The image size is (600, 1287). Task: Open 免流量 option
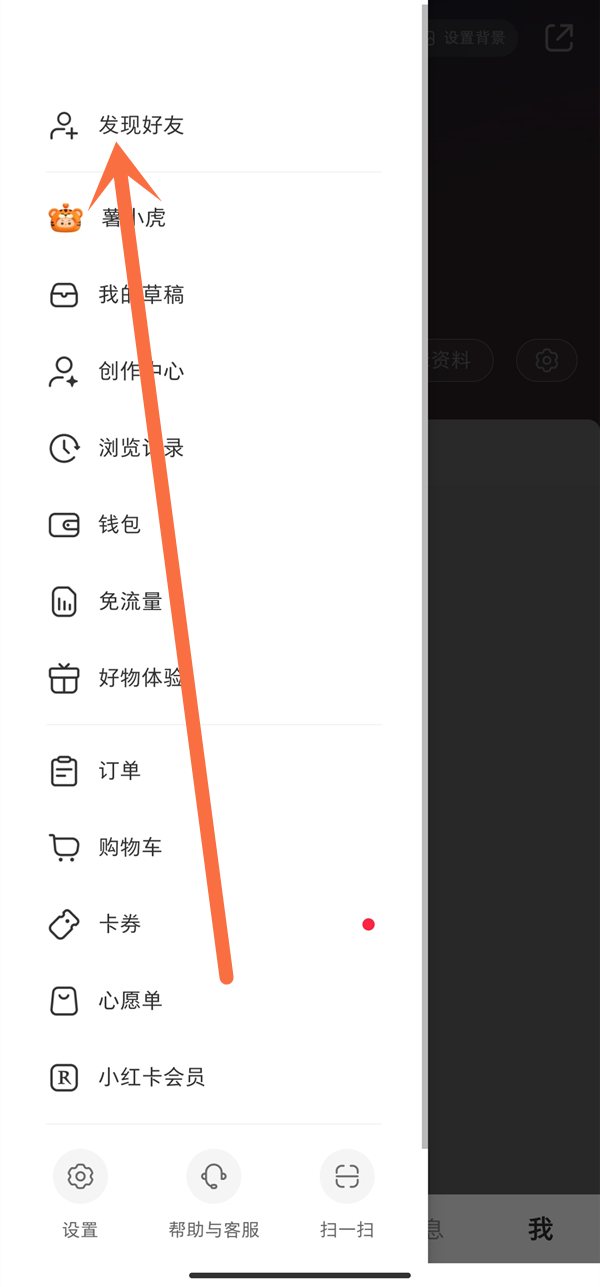(x=130, y=602)
